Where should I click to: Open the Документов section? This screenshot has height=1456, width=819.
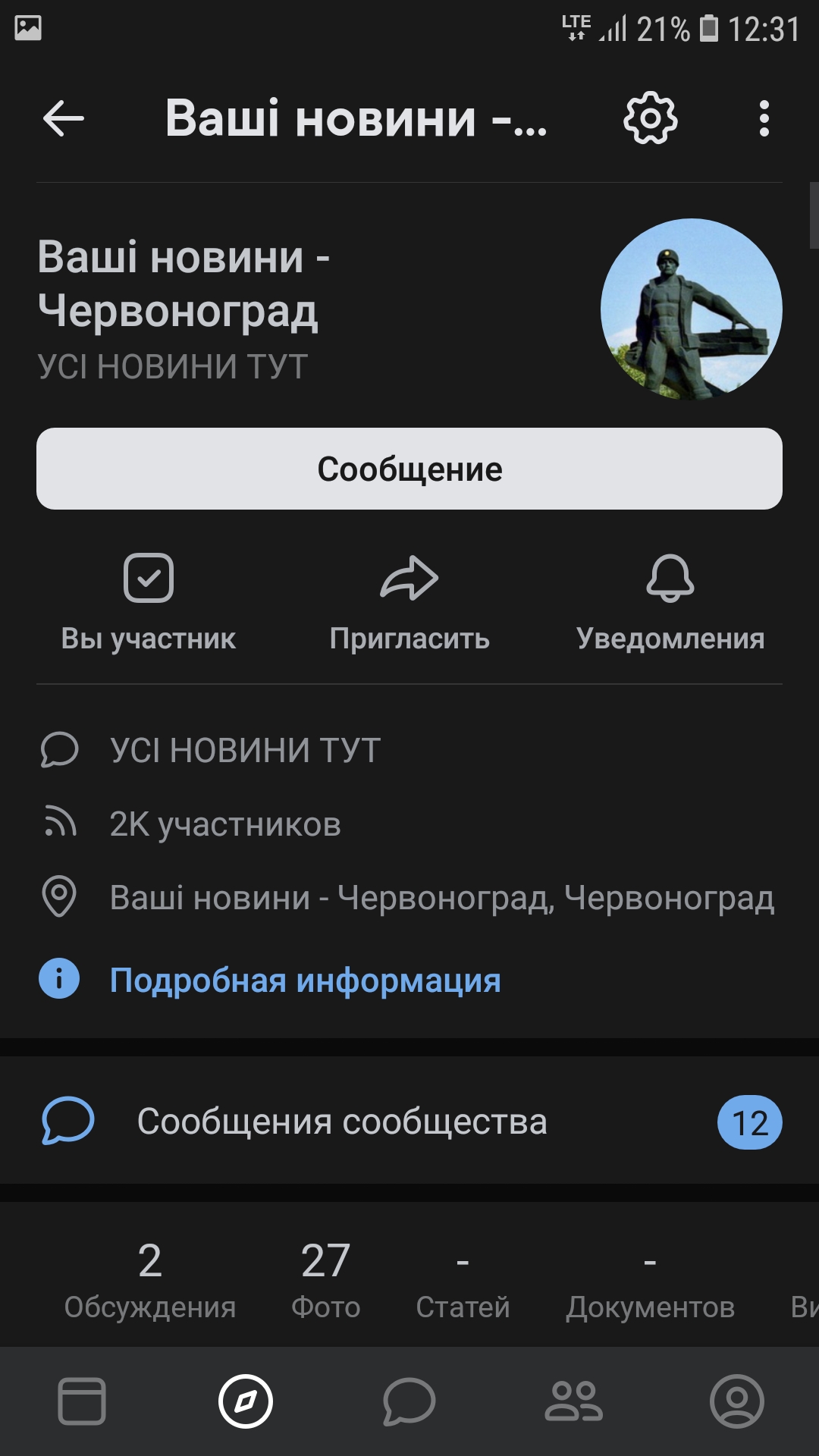(650, 1279)
